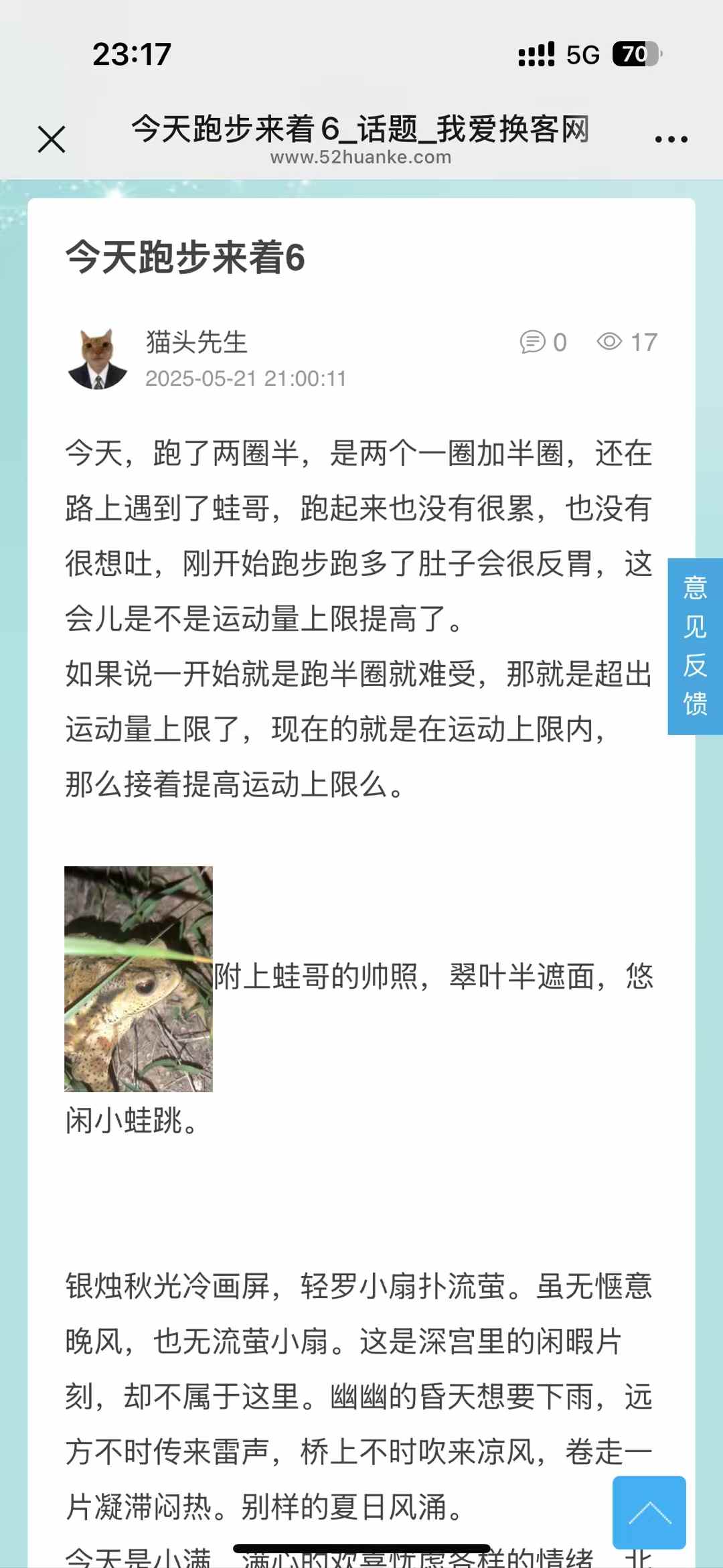Close the in-app browser page
This screenshot has height=1568, width=723.
pos(52,140)
